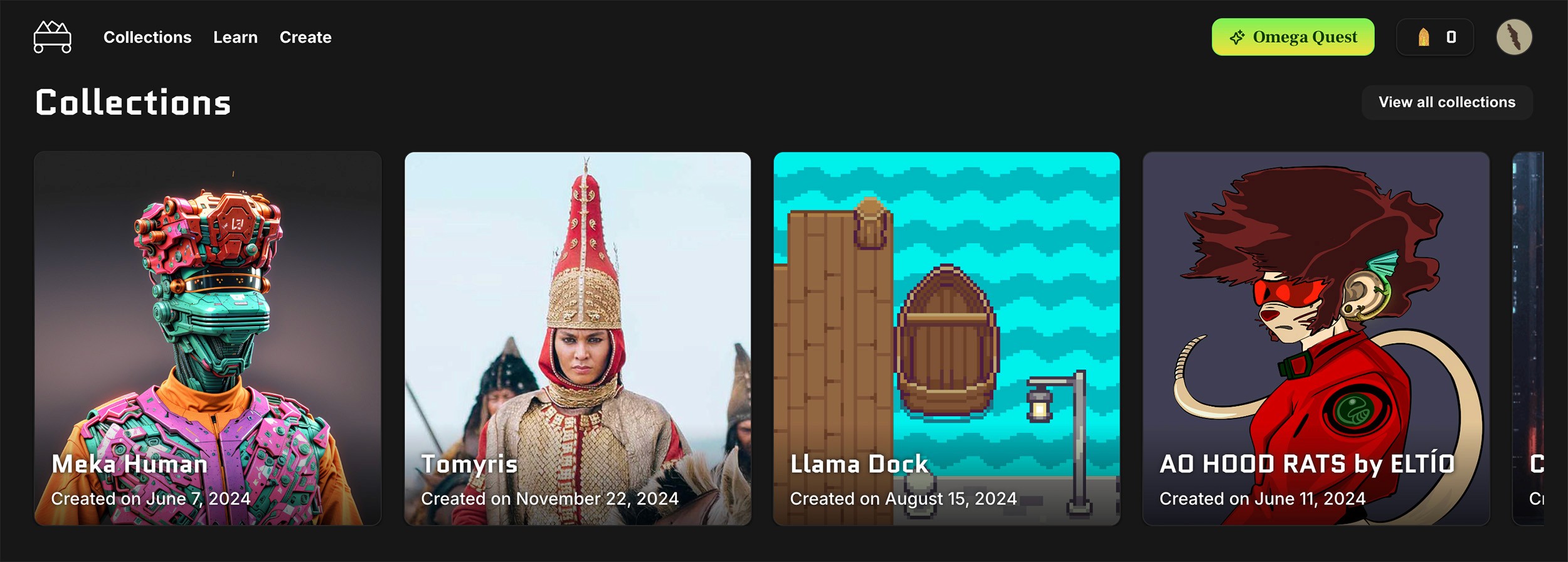1568x562 pixels.
Task: Open the profile avatar menu
Action: (1514, 37)
